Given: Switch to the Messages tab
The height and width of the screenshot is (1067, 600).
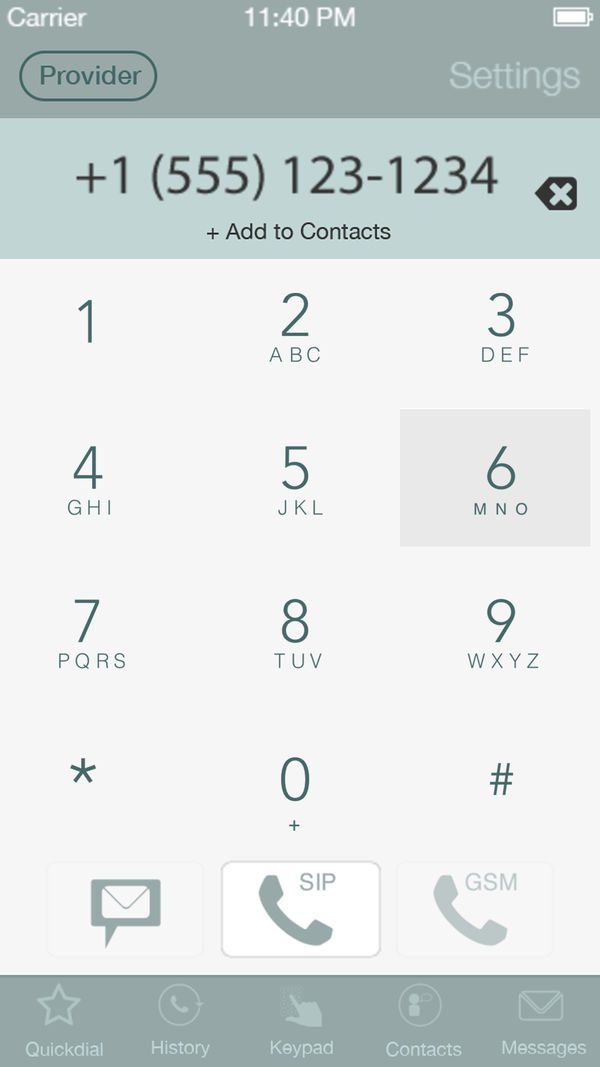Looking at the screenshot, I should [x=543, y=1021].
